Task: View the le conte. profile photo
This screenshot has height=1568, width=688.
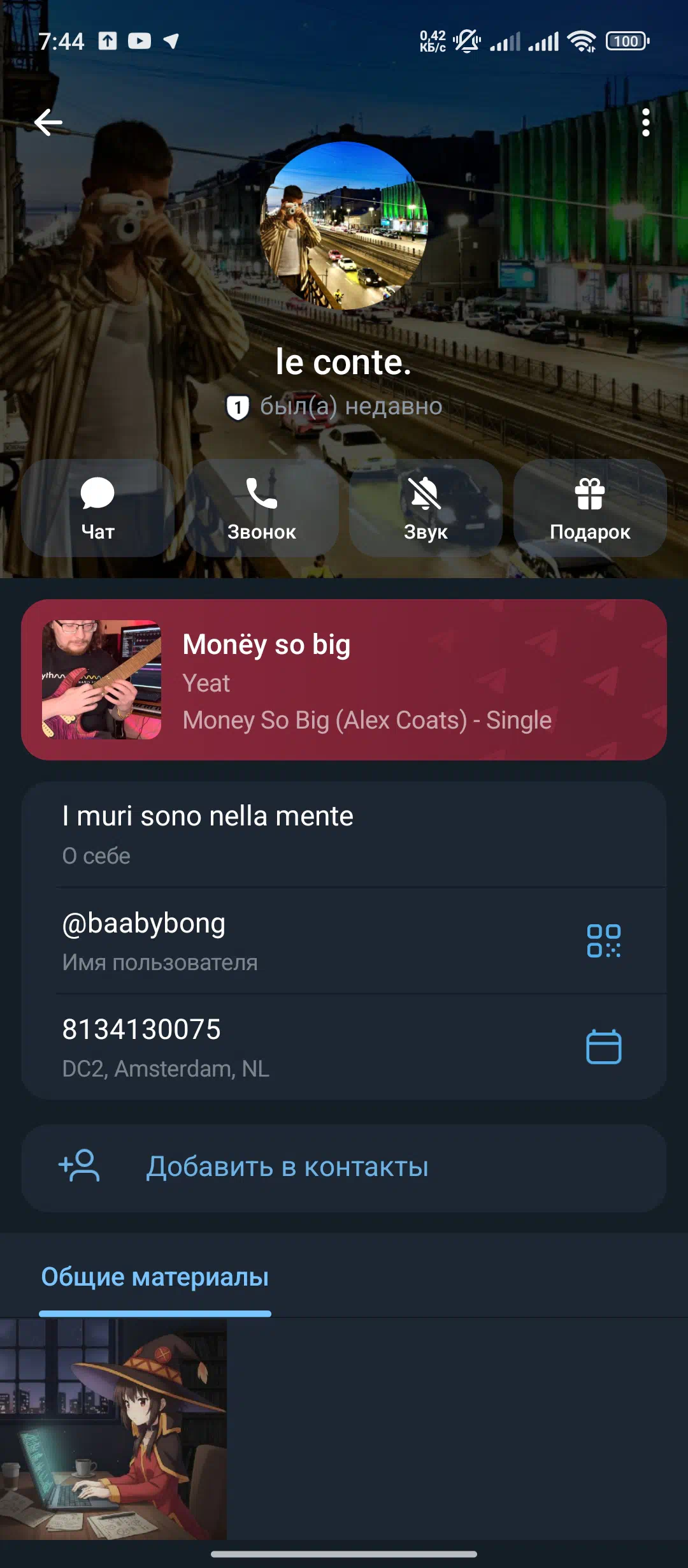Action: 344,226
